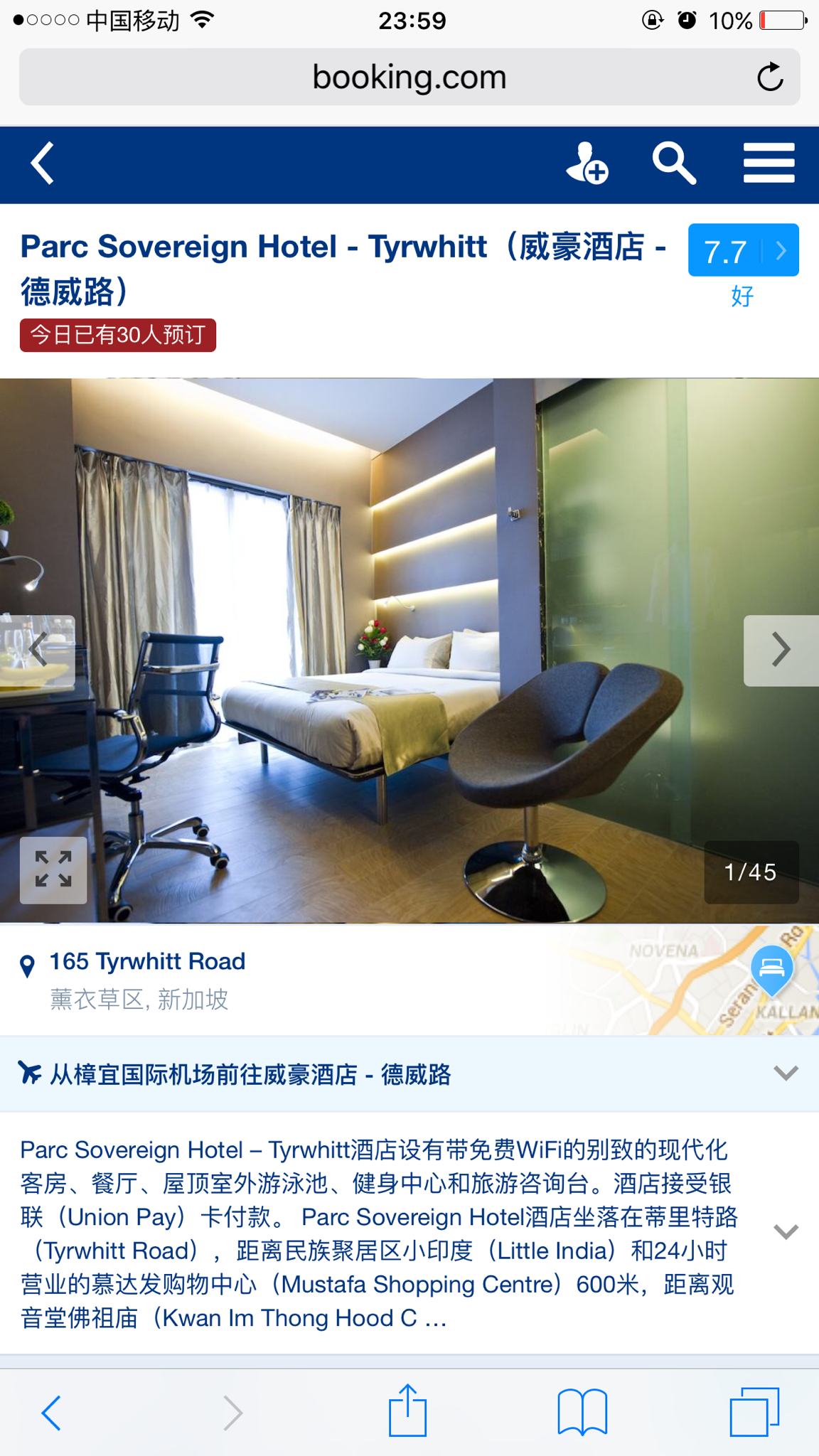Expand the photo to fullscreen
819x1456 pixels.
tap(53, 869)
